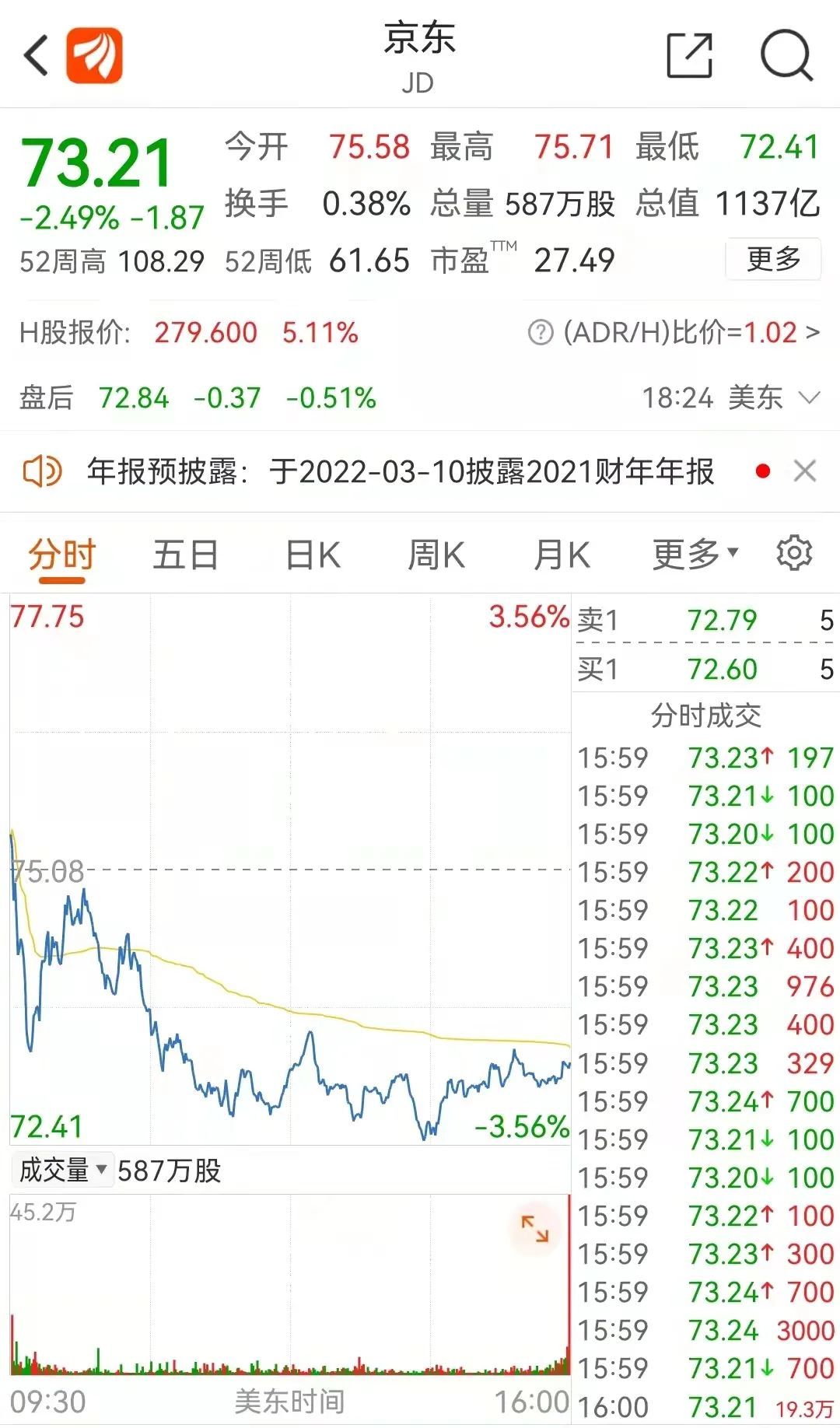Open the 年报预披露 annual report notice

click(401, 471)
